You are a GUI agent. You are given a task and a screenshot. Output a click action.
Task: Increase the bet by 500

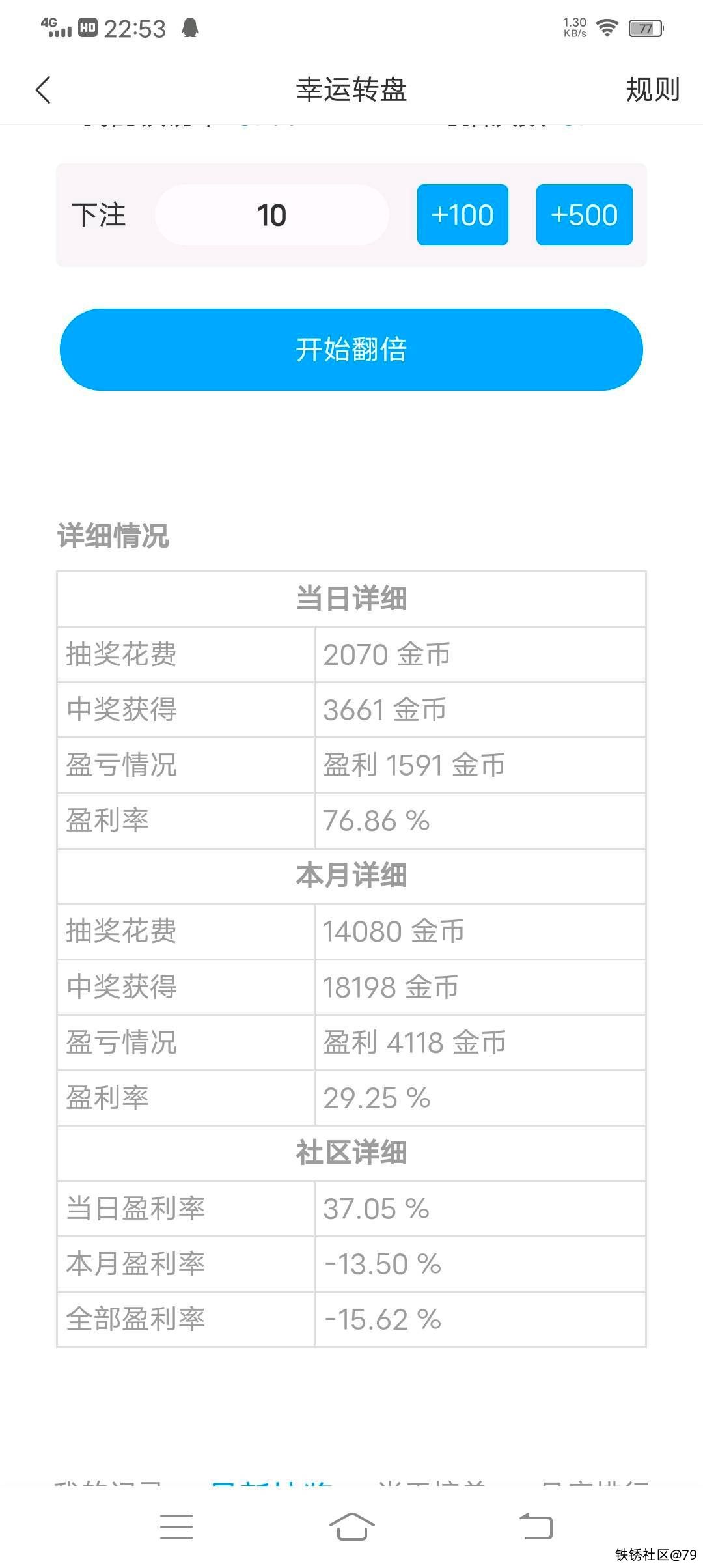tap(584, 215)
